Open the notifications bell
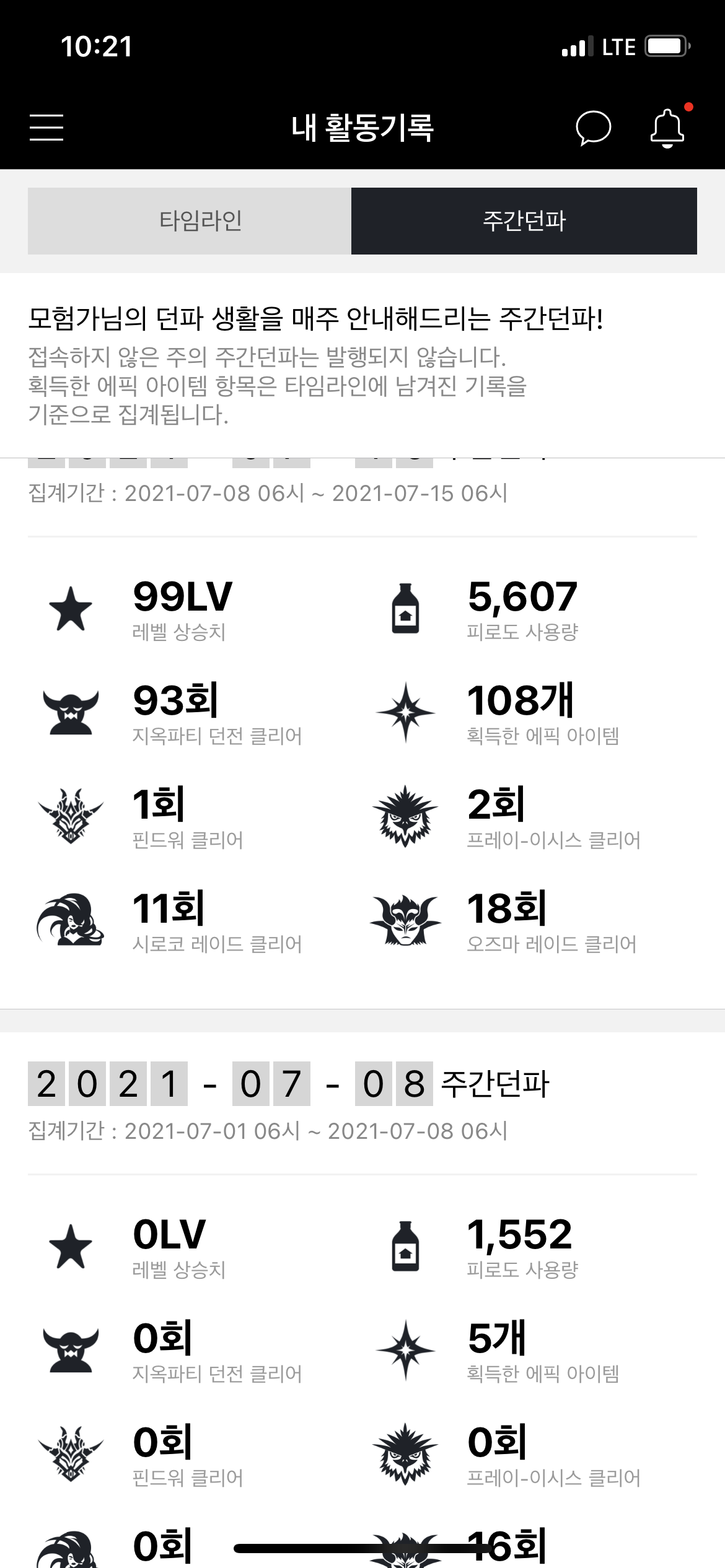The width and height of the screenshot is (725, 1568). [667, 128]
